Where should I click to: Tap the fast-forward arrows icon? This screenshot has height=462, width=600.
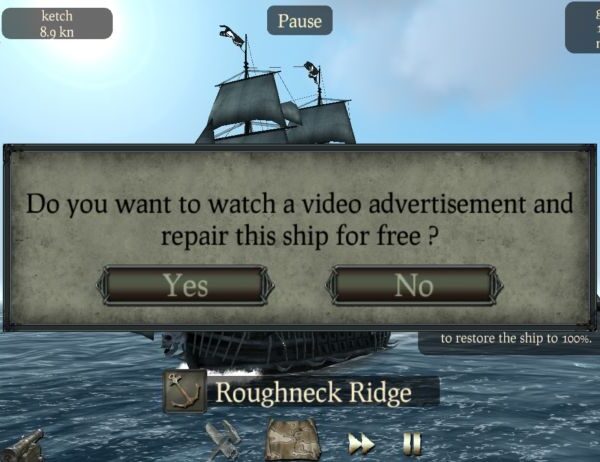coord(361,443)
